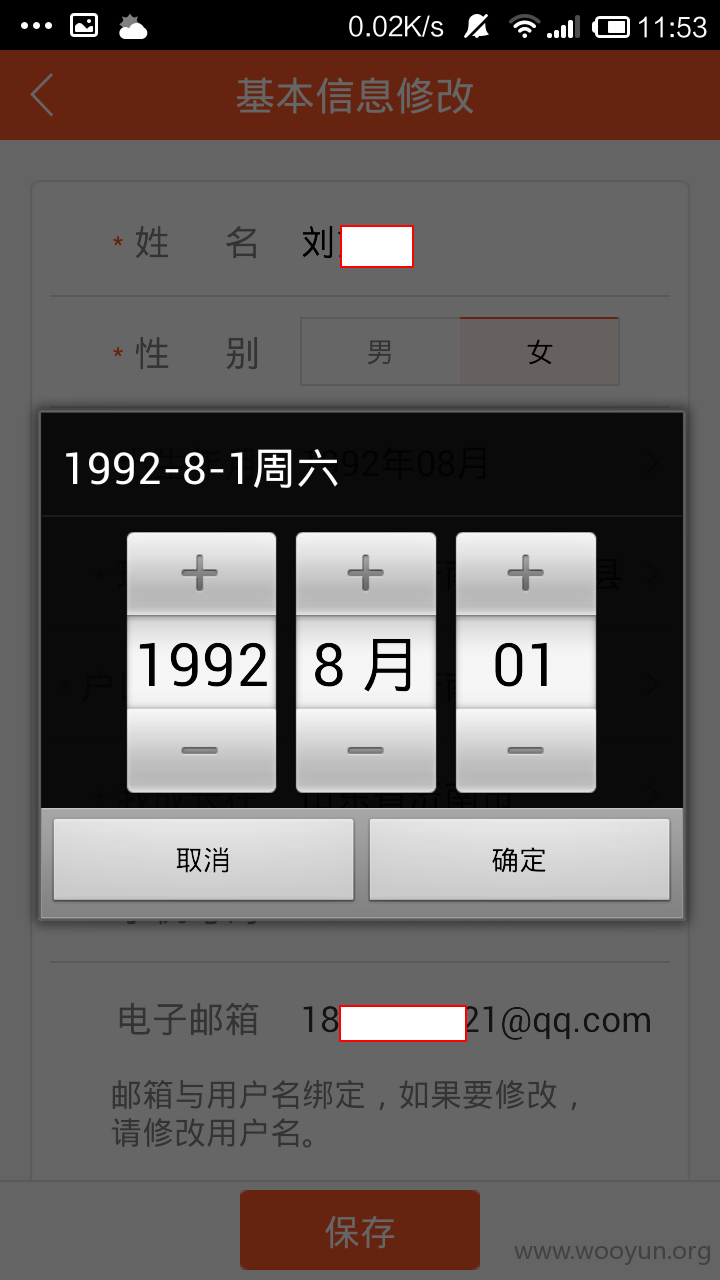Tap 取消 to cancel date selection
The height and width of the screenshot is (1280, 720).
pyautogui.click(x=203, y=860)
